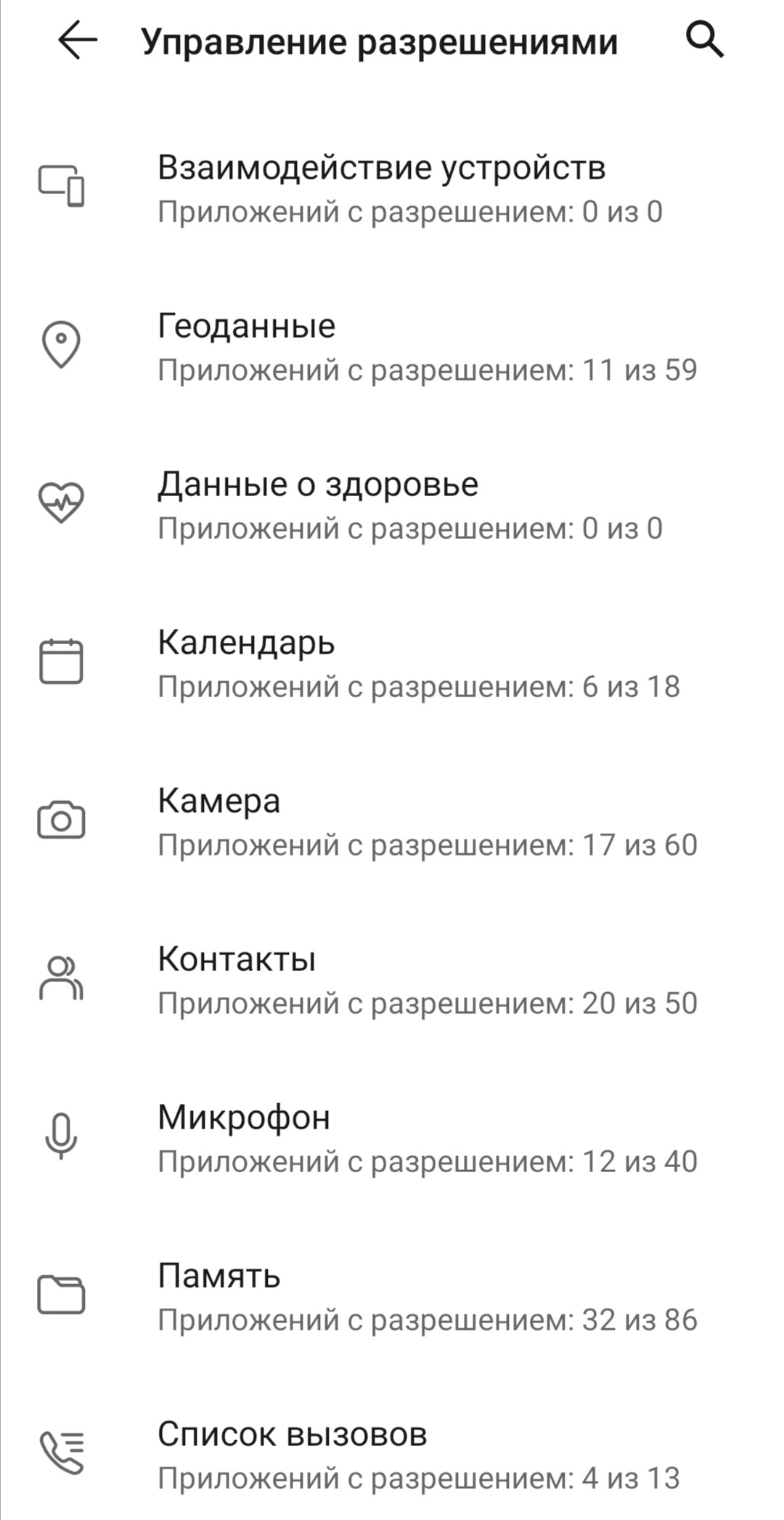Open Взаимодействие устройств permission
Screen dimensions: 784x1520
392,188
